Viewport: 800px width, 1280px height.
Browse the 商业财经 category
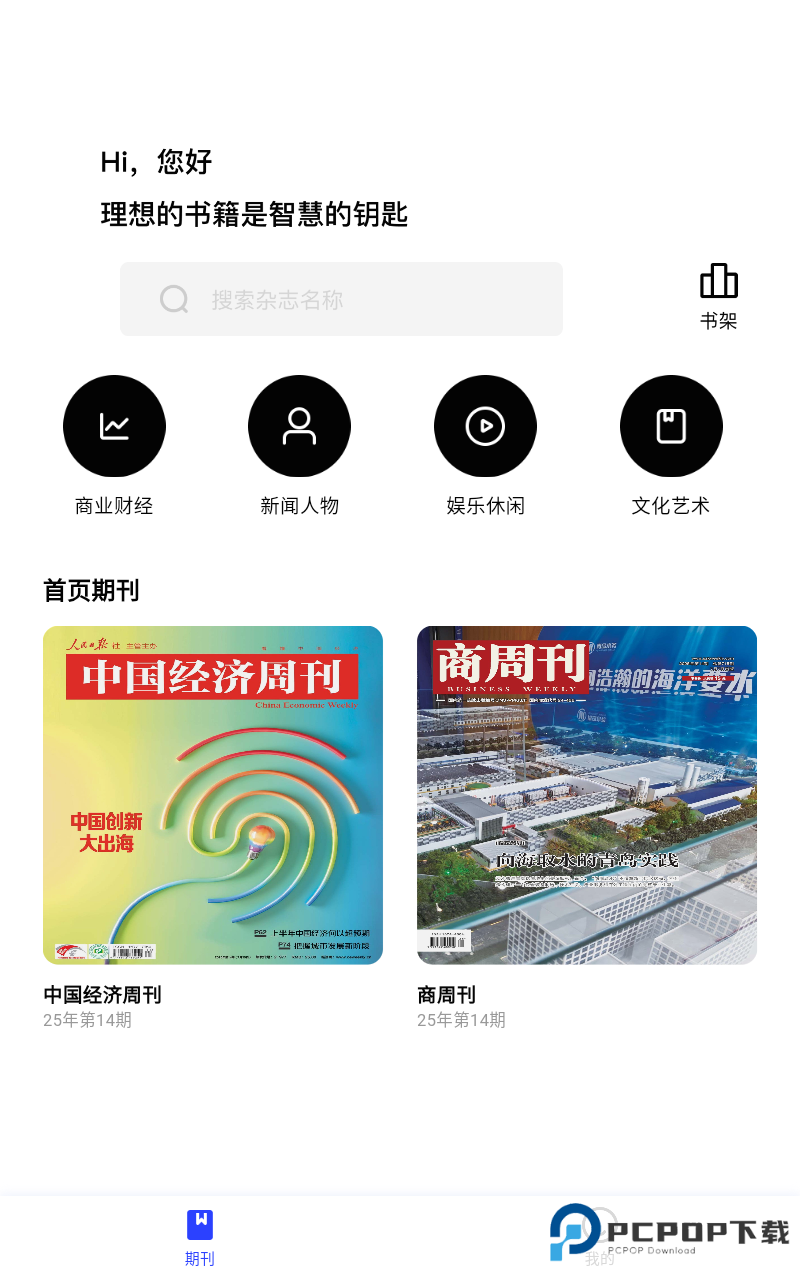114,427
